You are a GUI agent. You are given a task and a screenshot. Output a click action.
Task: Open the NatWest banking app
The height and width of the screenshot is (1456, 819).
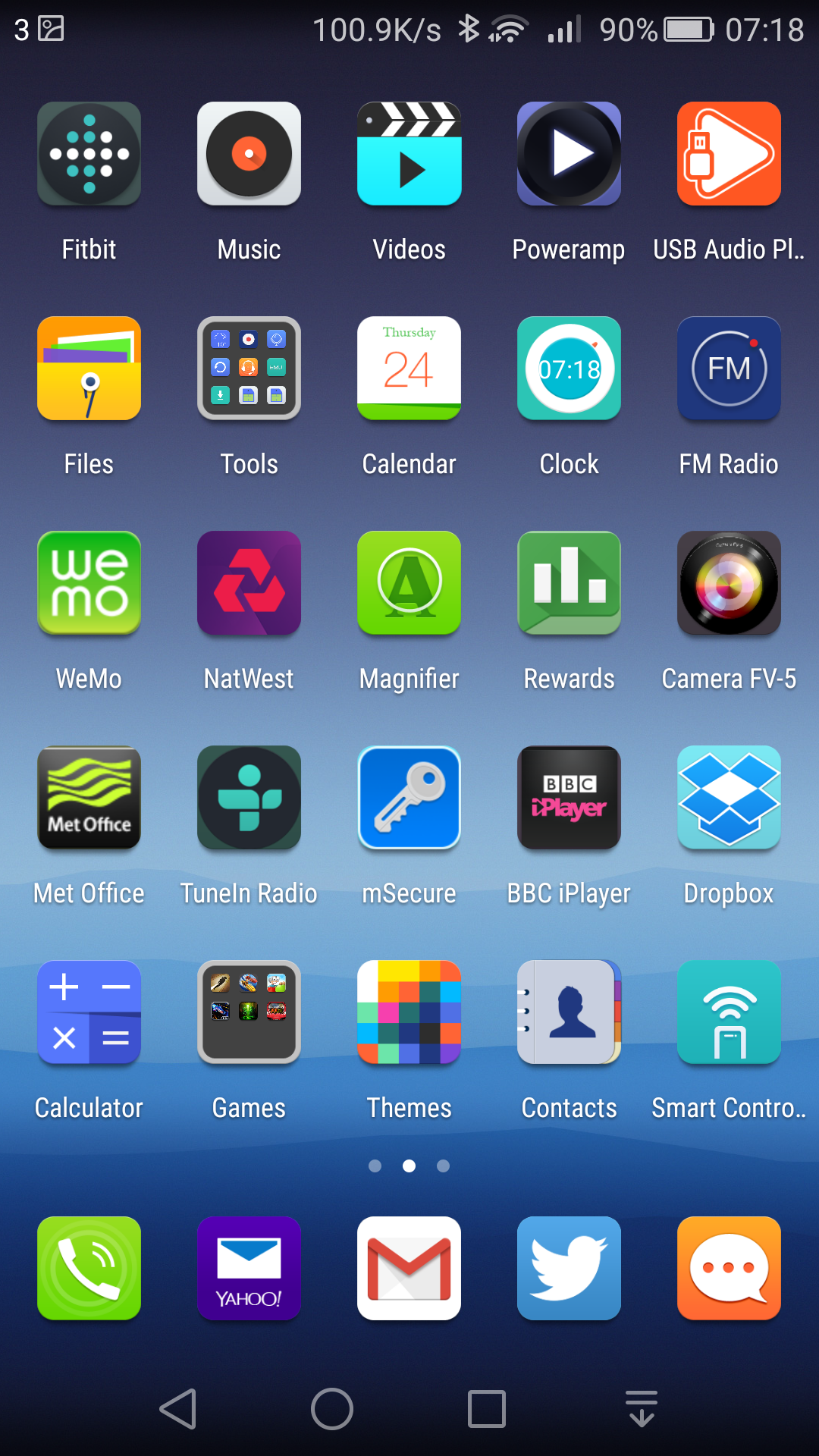249,583
